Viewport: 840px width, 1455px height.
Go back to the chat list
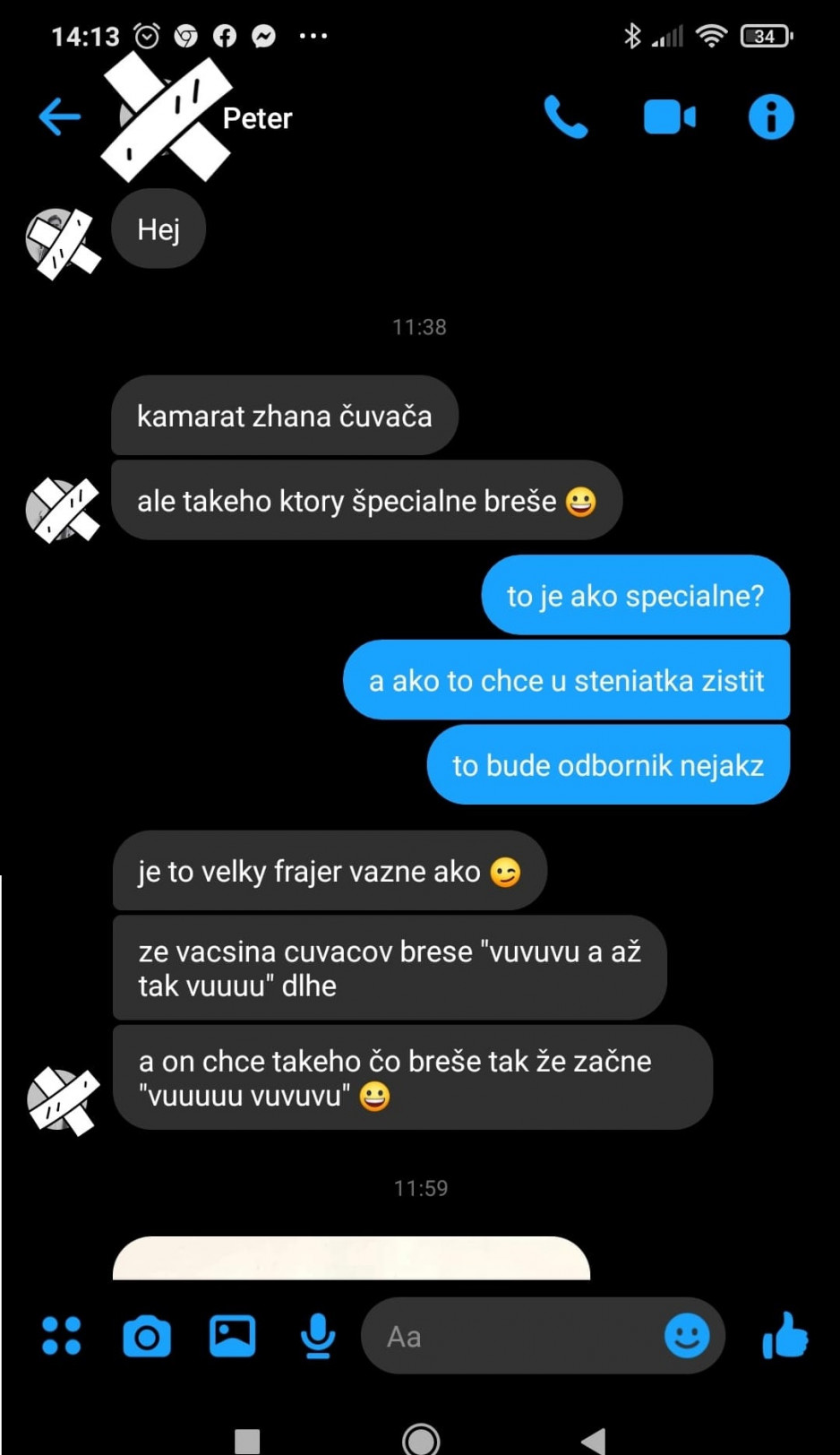60,116
